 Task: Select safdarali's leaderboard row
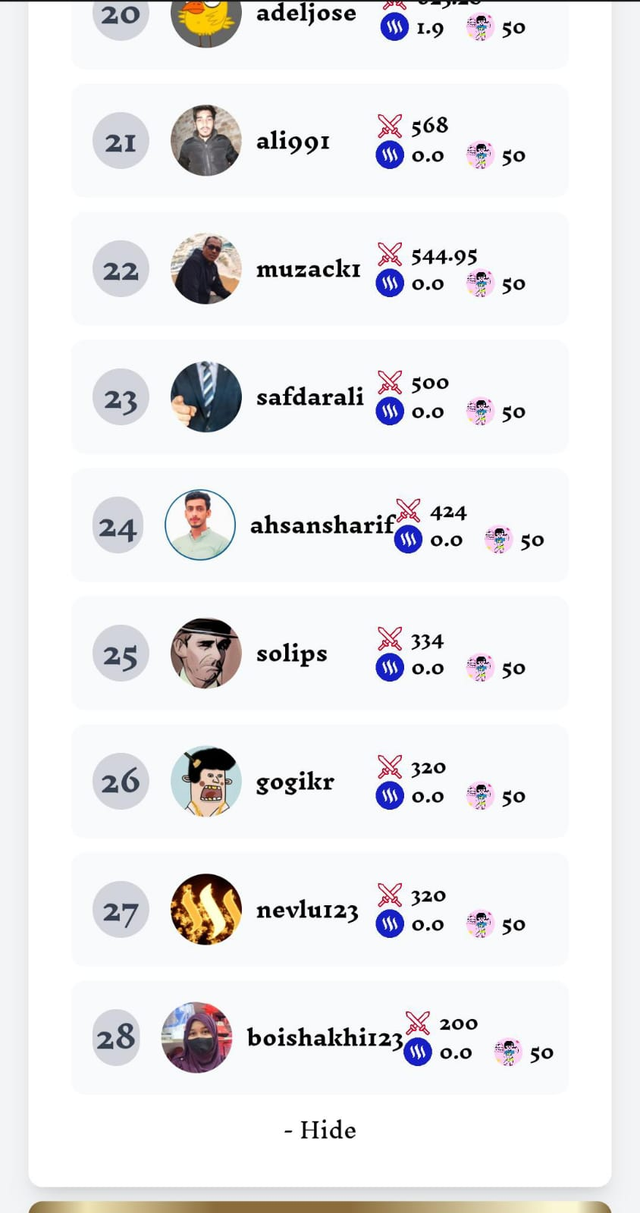pos(310,397)
